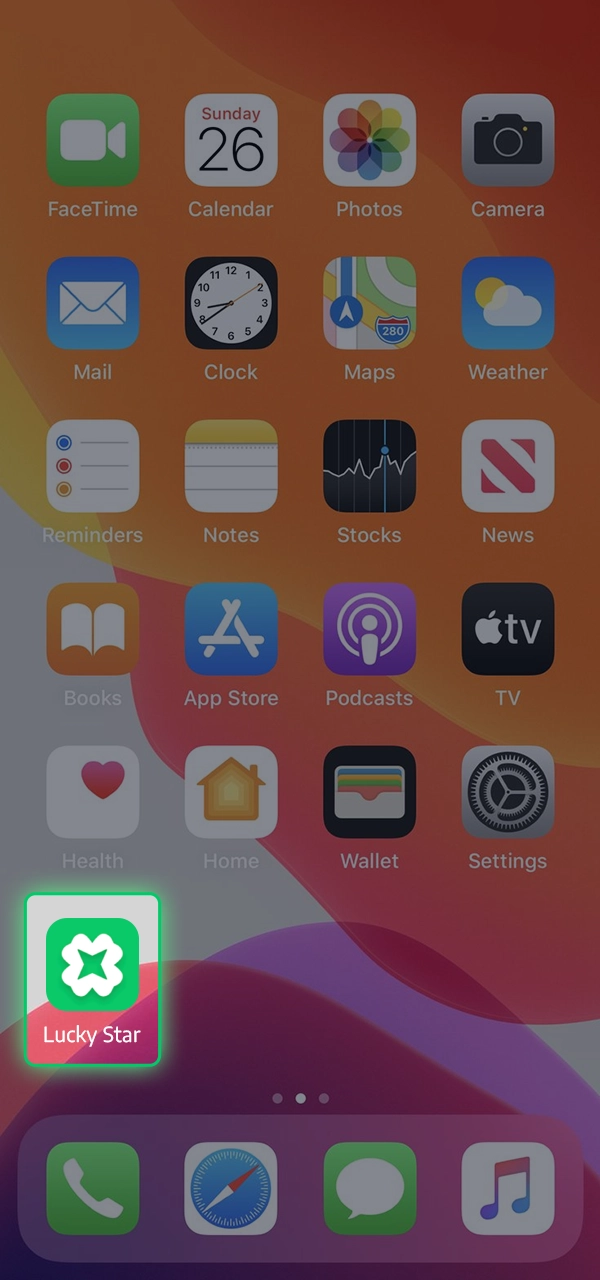Launch FaceTime
600x1280 pixels.
click(x=92, y=140)
